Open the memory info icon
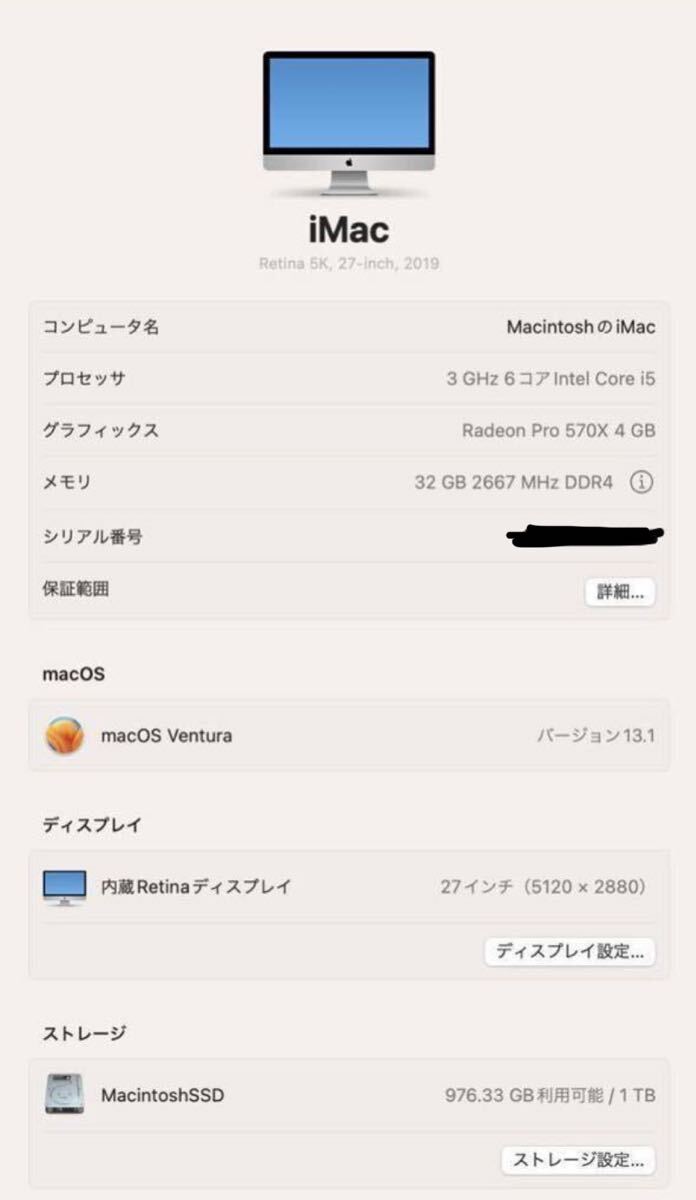 click(x=641, y=483)
